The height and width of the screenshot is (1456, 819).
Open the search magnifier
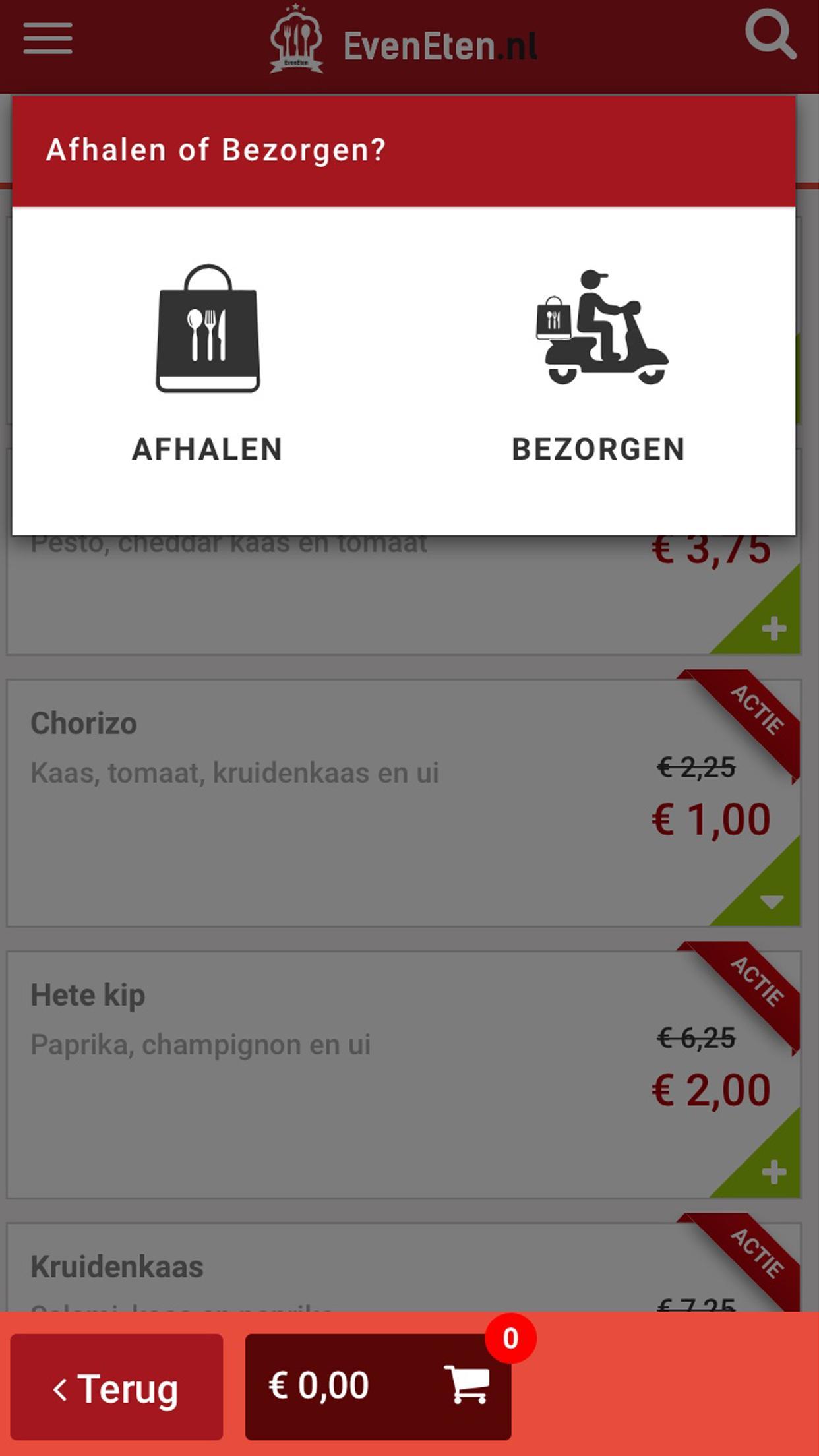coord(770,35)
